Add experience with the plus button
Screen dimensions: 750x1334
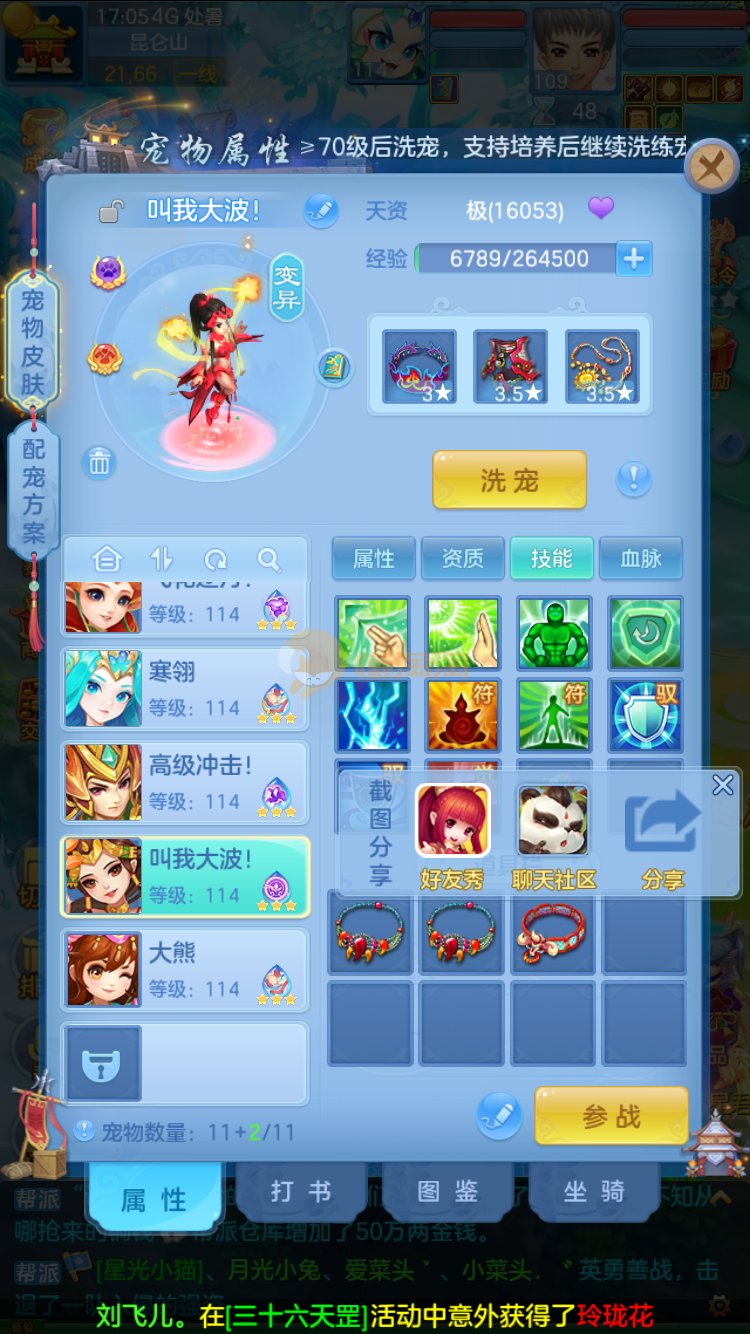coord(633,259)
